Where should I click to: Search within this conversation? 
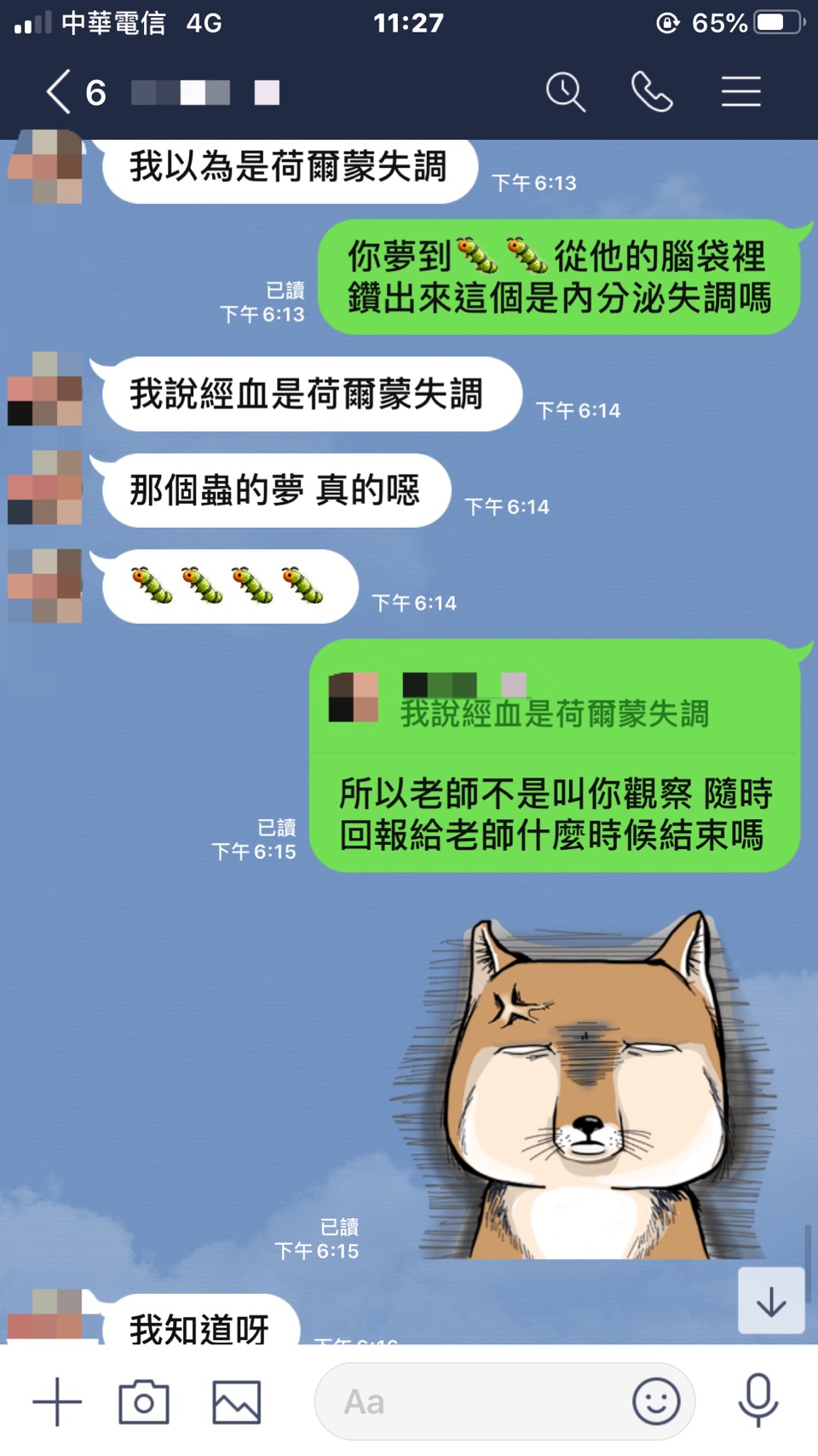click(565, 92)
